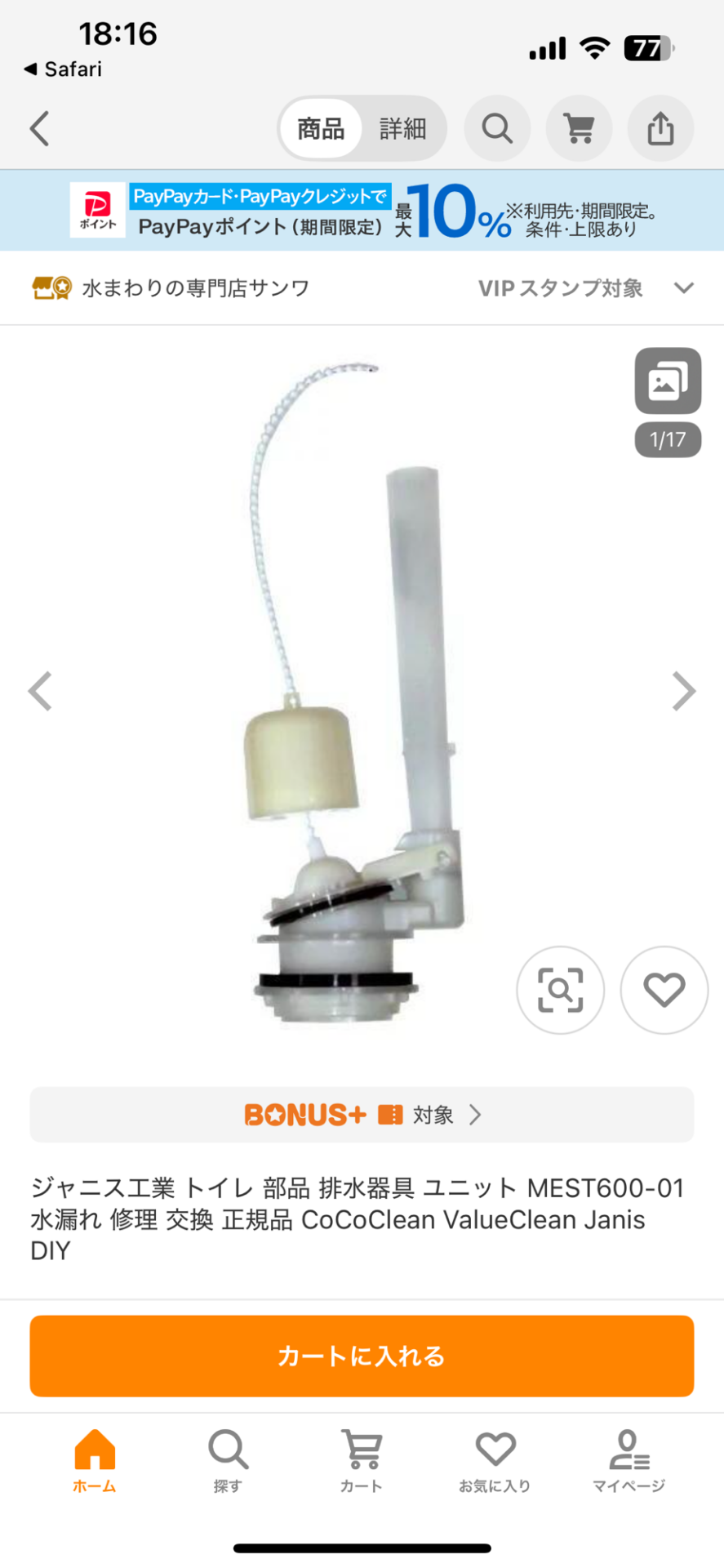Open the PayPay 10% points banner
Viewport: 724px width, 1568px height.
[x=362, y=210]
